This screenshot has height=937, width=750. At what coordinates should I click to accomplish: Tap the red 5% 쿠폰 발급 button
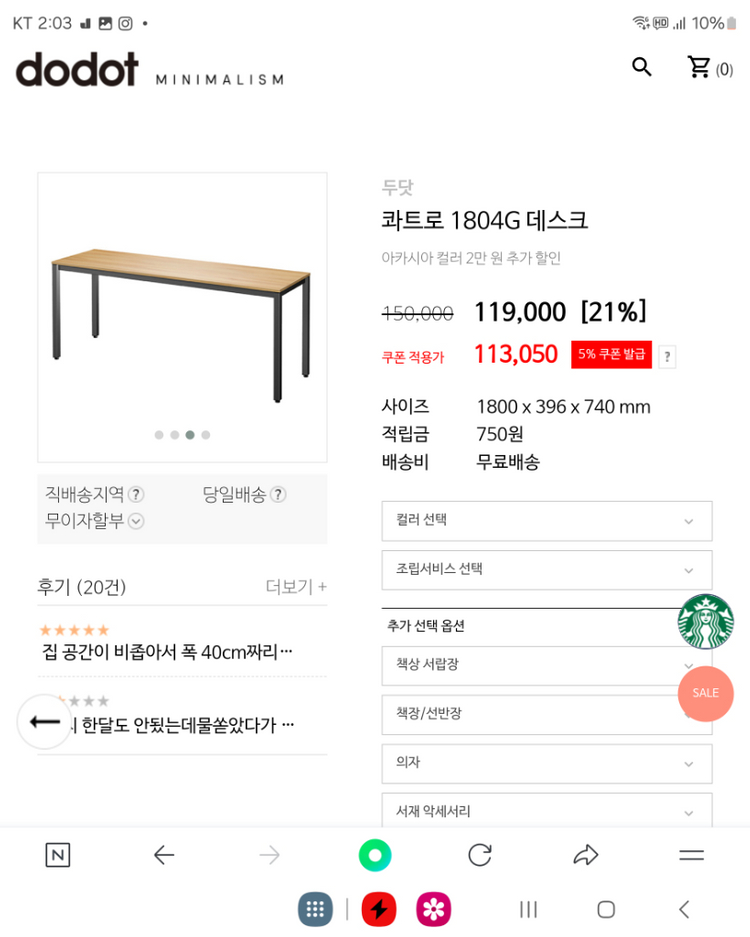pos(610,354)
